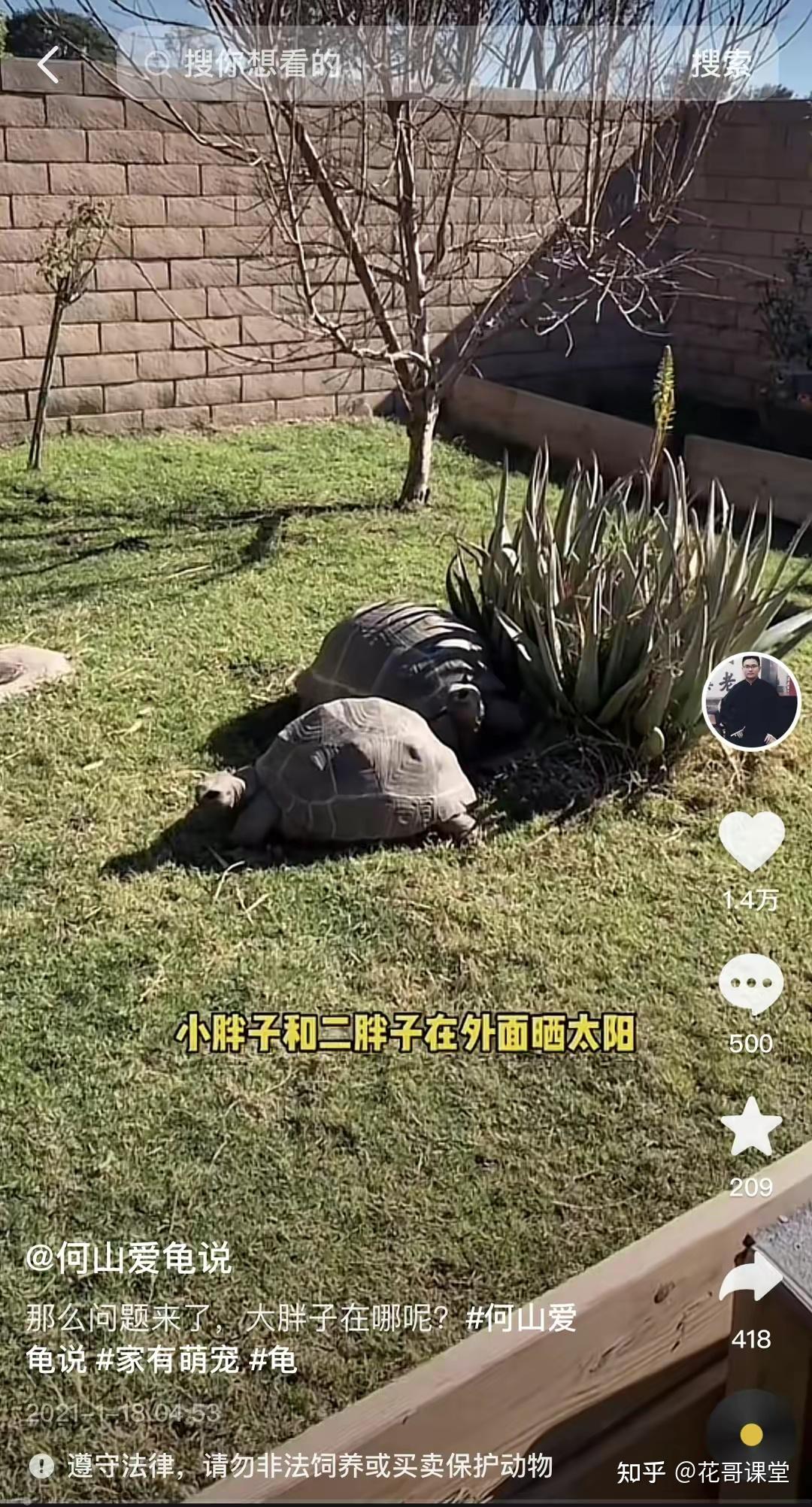The height and width of the screenshot is (1507, 812).
Task: Open the spinning music disc
Action: click(x=750, y=1434)
